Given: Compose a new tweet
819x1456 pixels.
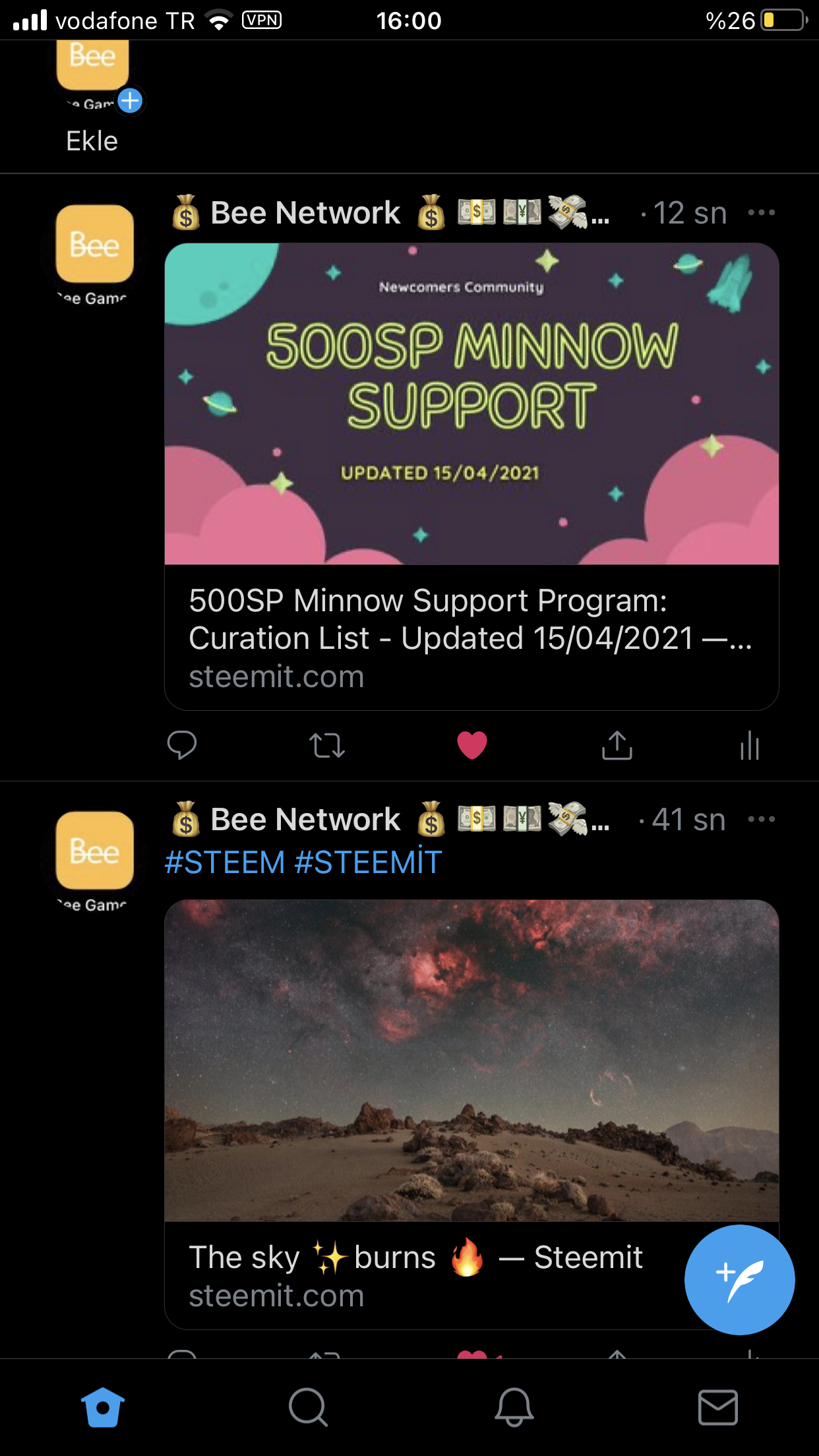Looking at the screenshot, I should click(x=739, y=1279).
